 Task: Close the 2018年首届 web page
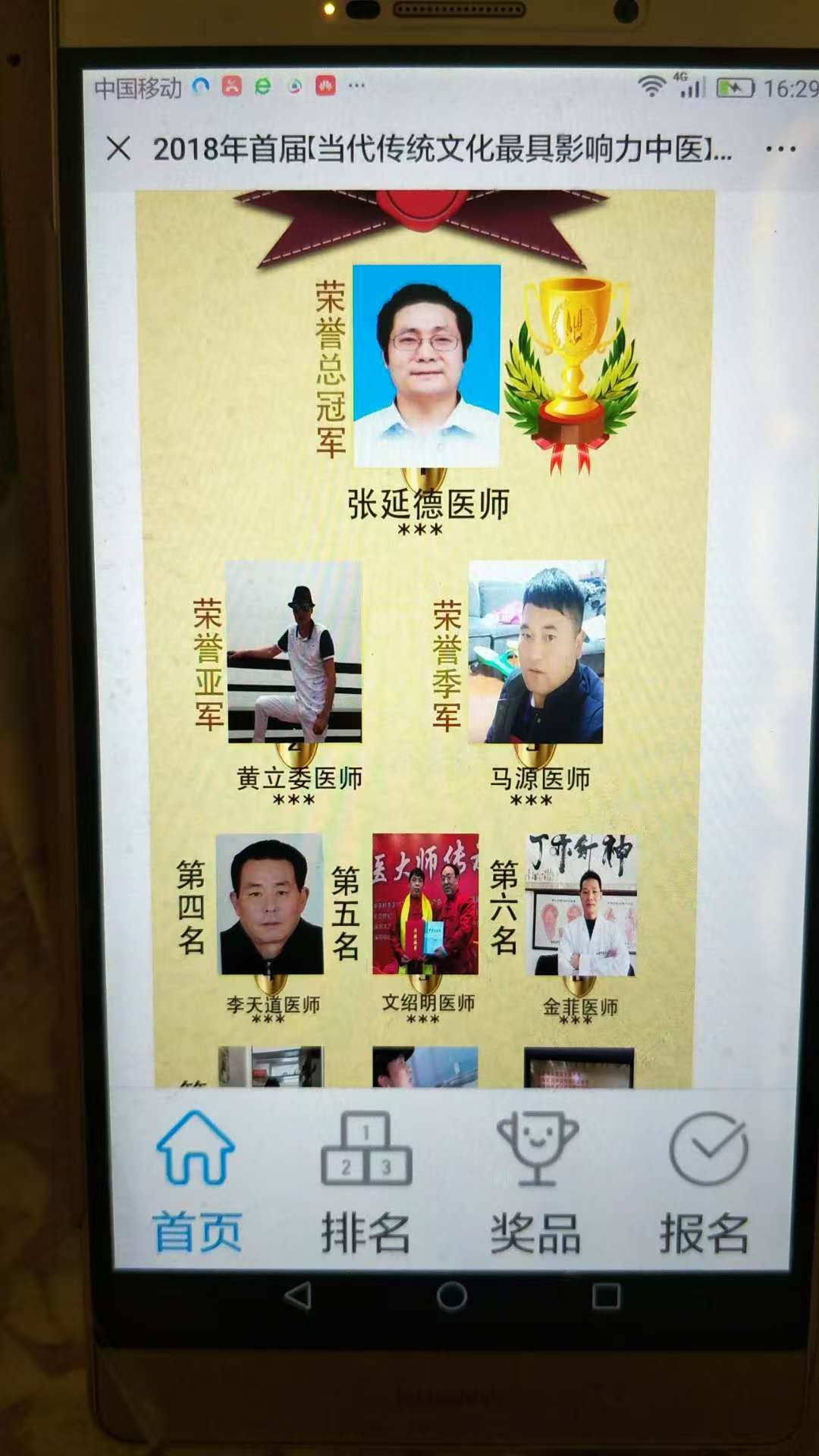point(119,149)
